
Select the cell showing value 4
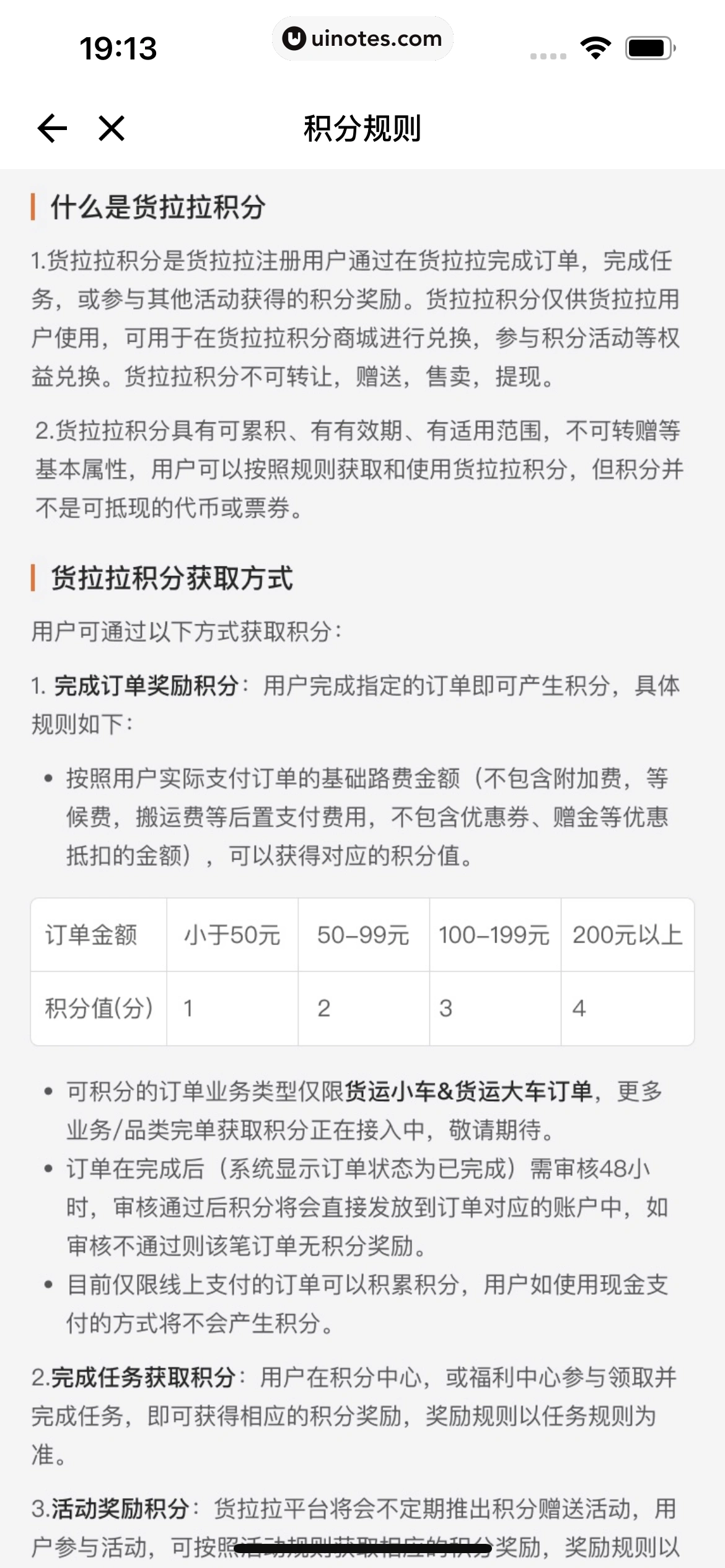[579, 1008]
